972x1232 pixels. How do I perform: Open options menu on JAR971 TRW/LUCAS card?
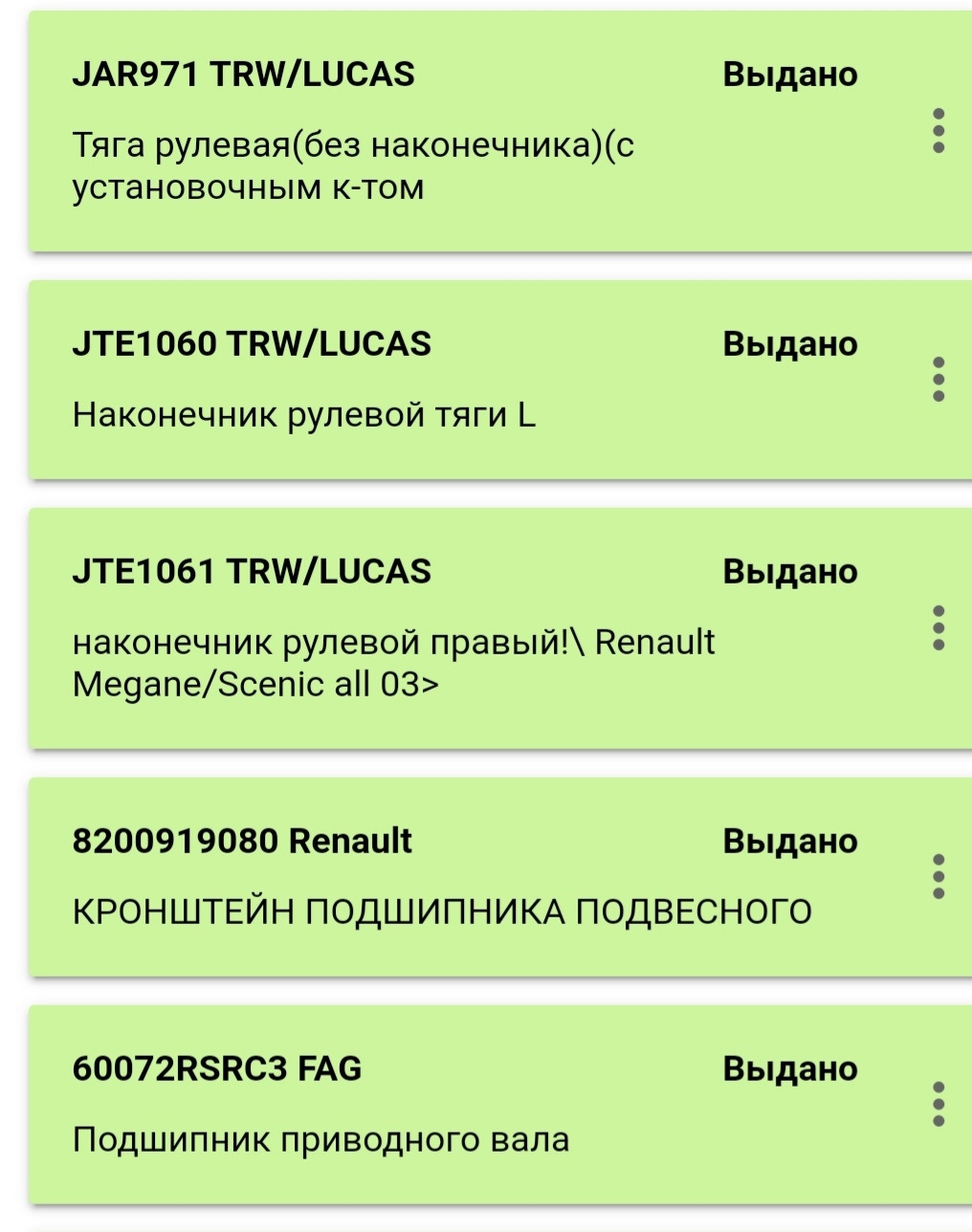(x=937, y=131)
